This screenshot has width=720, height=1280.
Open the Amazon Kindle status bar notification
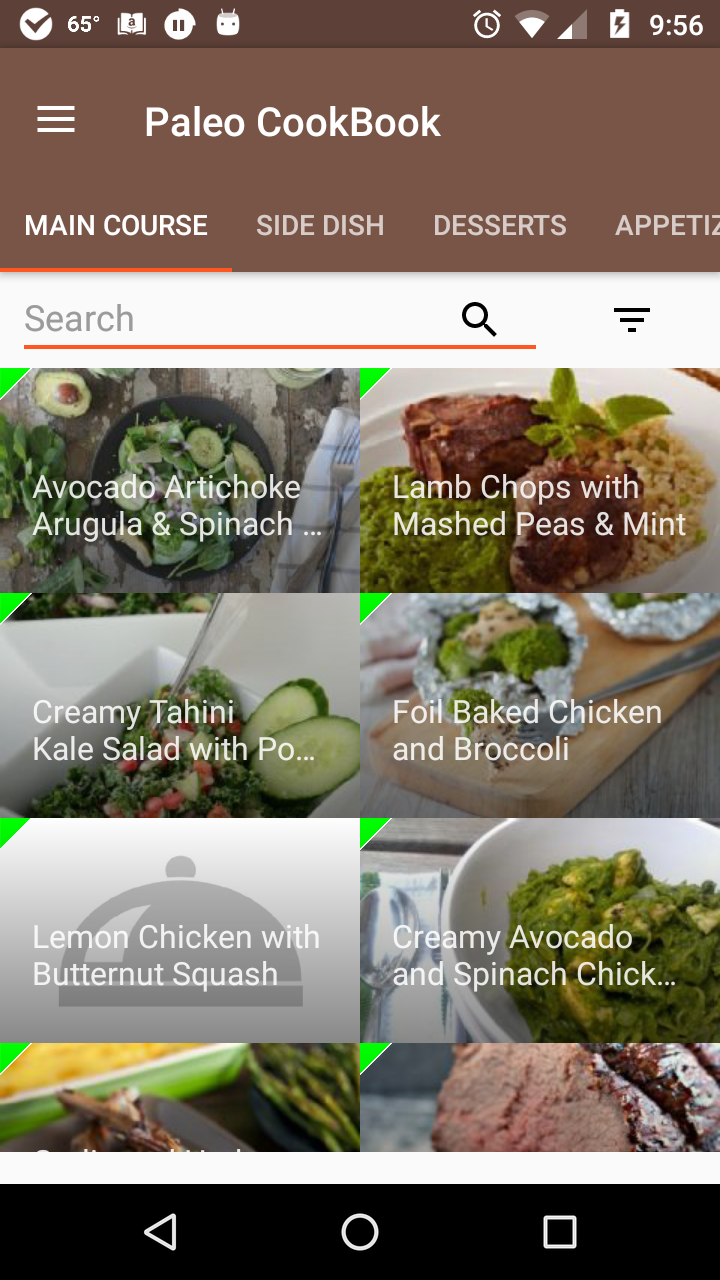pyautogui.click(x=129, y=22)
